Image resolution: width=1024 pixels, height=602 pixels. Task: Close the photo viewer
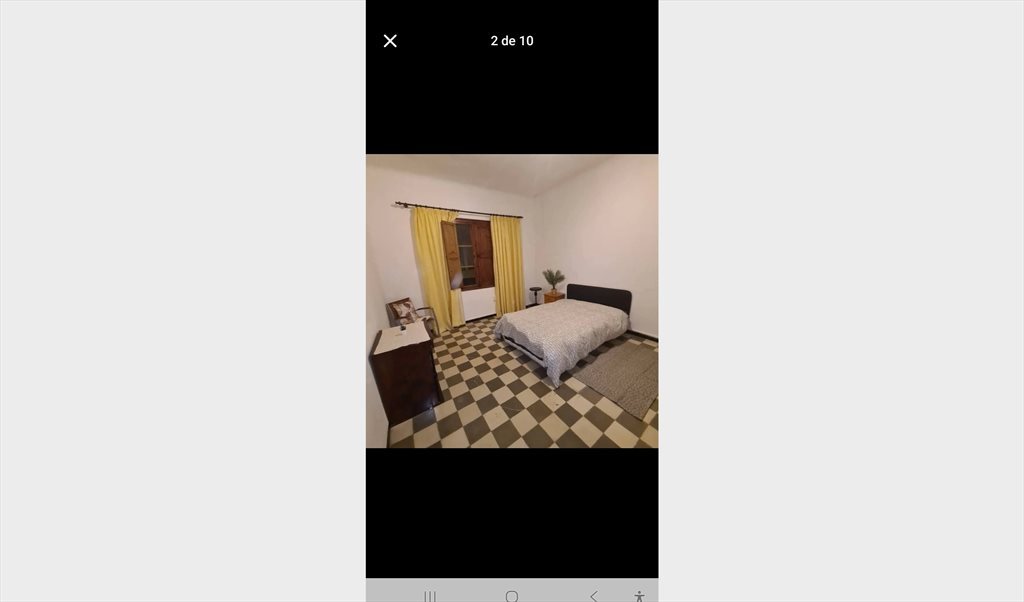pyautogui.click(x=390, y=41)
